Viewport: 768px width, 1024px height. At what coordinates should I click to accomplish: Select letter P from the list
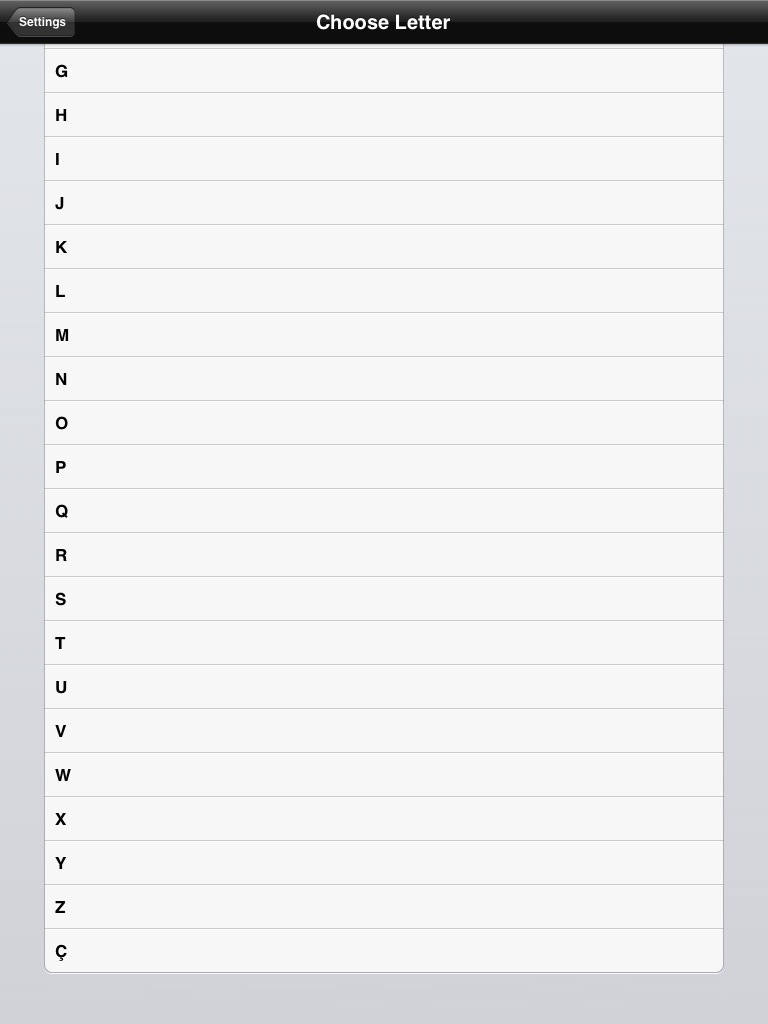coord(383,467)
